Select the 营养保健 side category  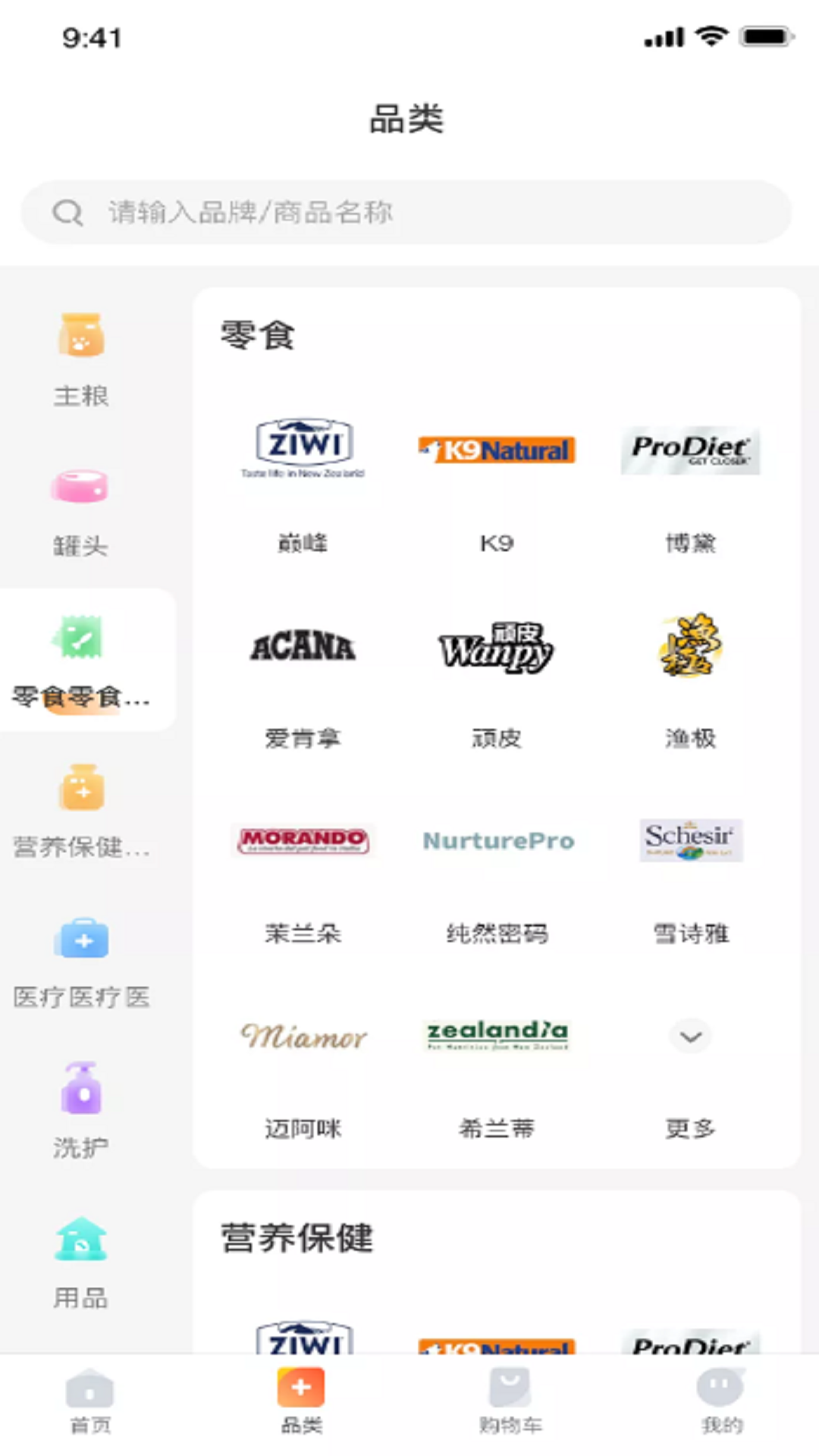tap(81, 812)
